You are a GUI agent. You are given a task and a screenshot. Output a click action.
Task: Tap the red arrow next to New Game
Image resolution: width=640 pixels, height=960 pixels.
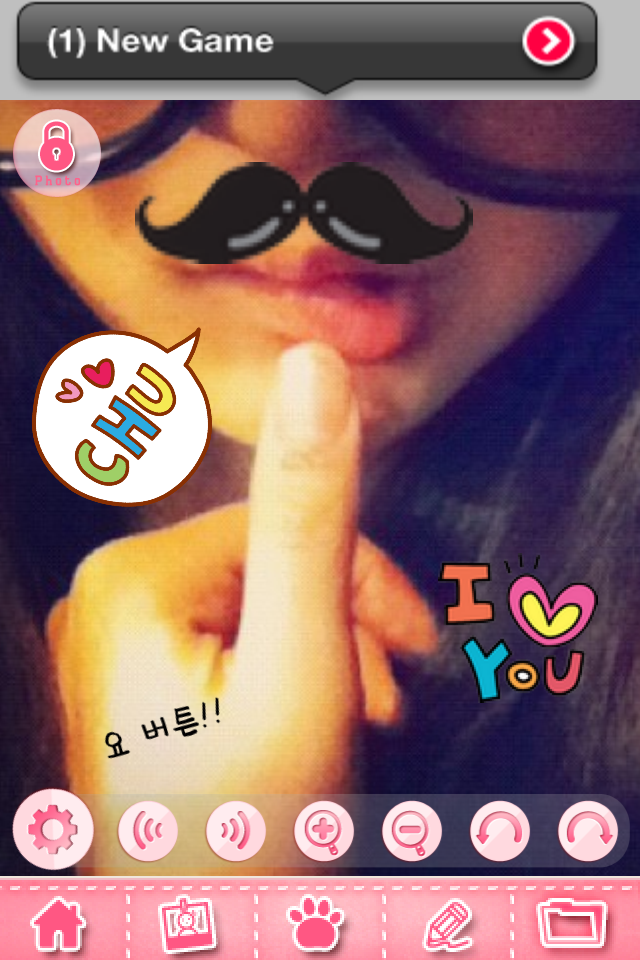[548, 42]
